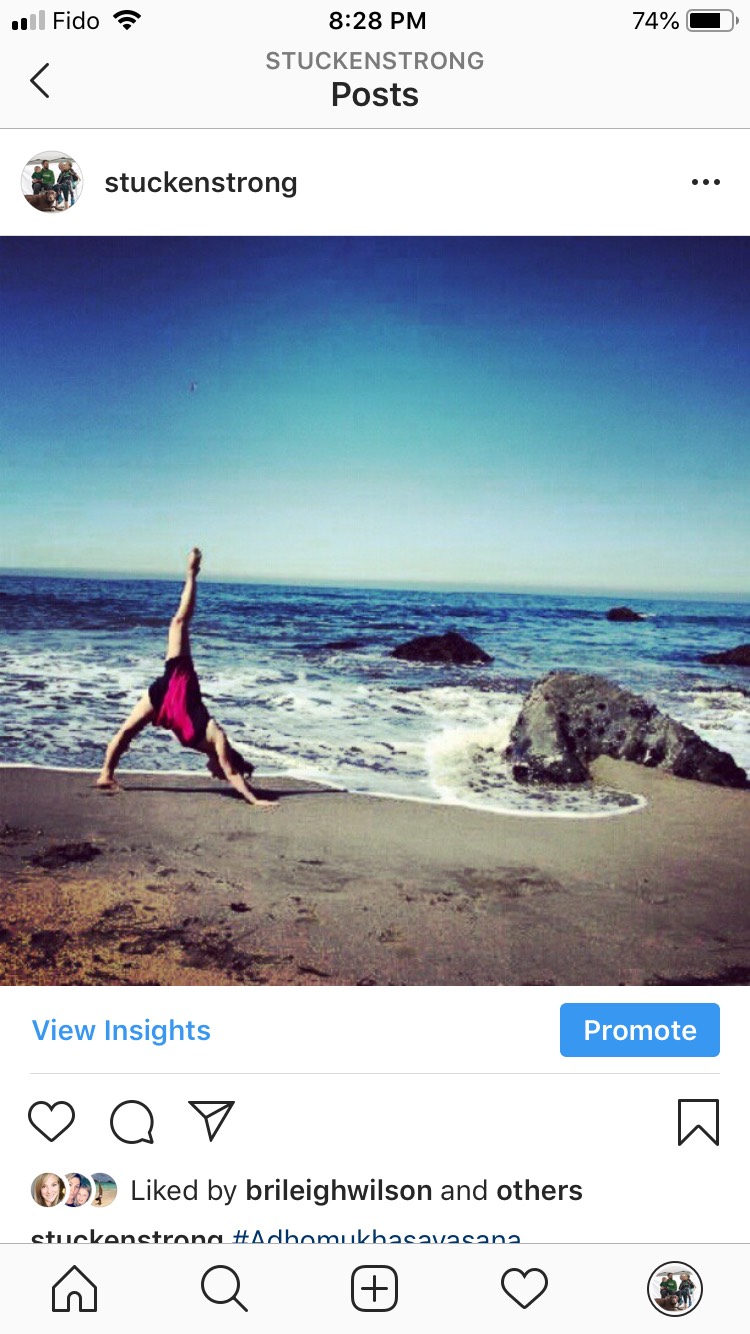Go back using the top-left arrow

click(x=40, y=80)
